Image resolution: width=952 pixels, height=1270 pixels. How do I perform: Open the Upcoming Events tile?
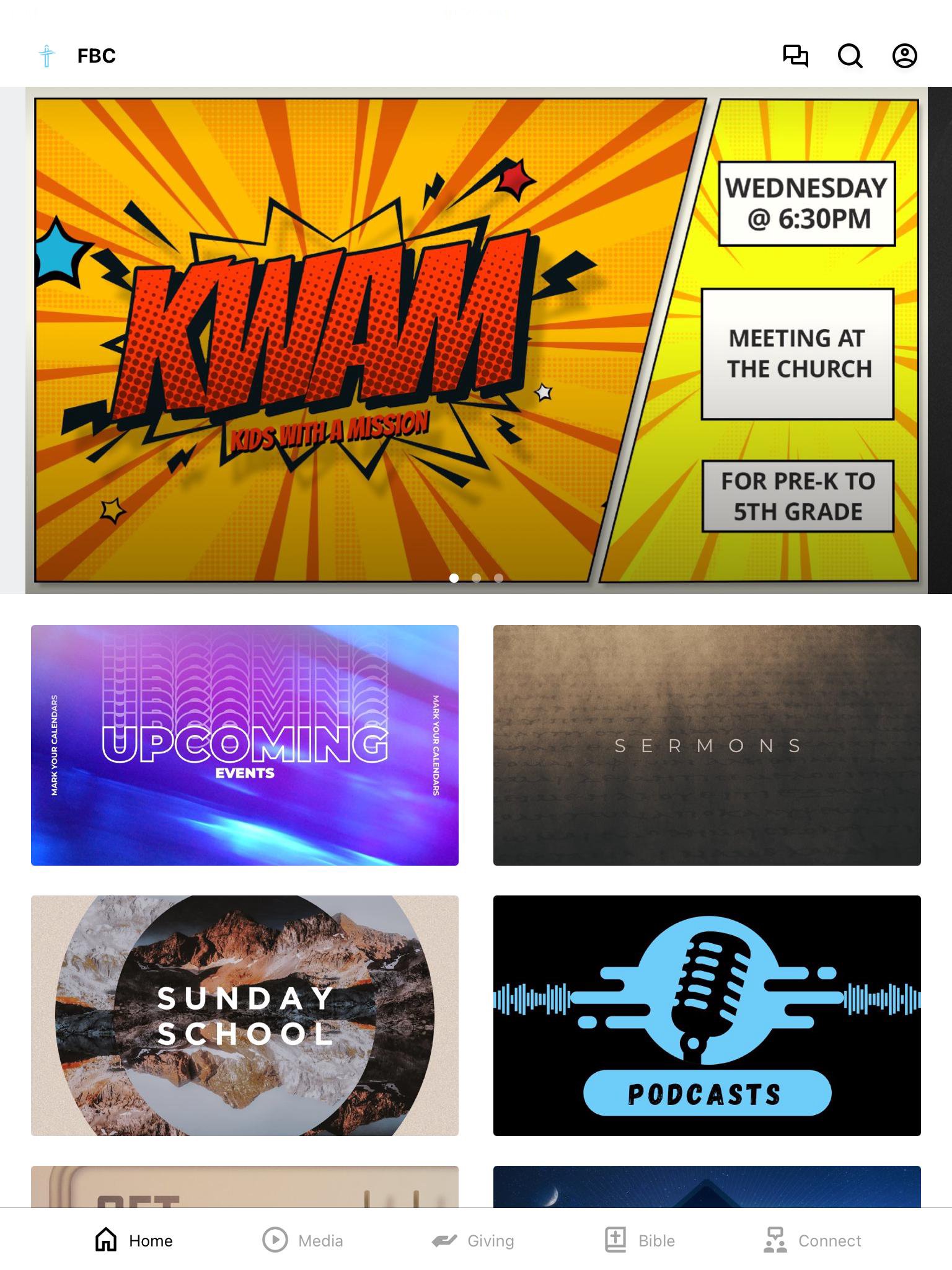(245, 745)
